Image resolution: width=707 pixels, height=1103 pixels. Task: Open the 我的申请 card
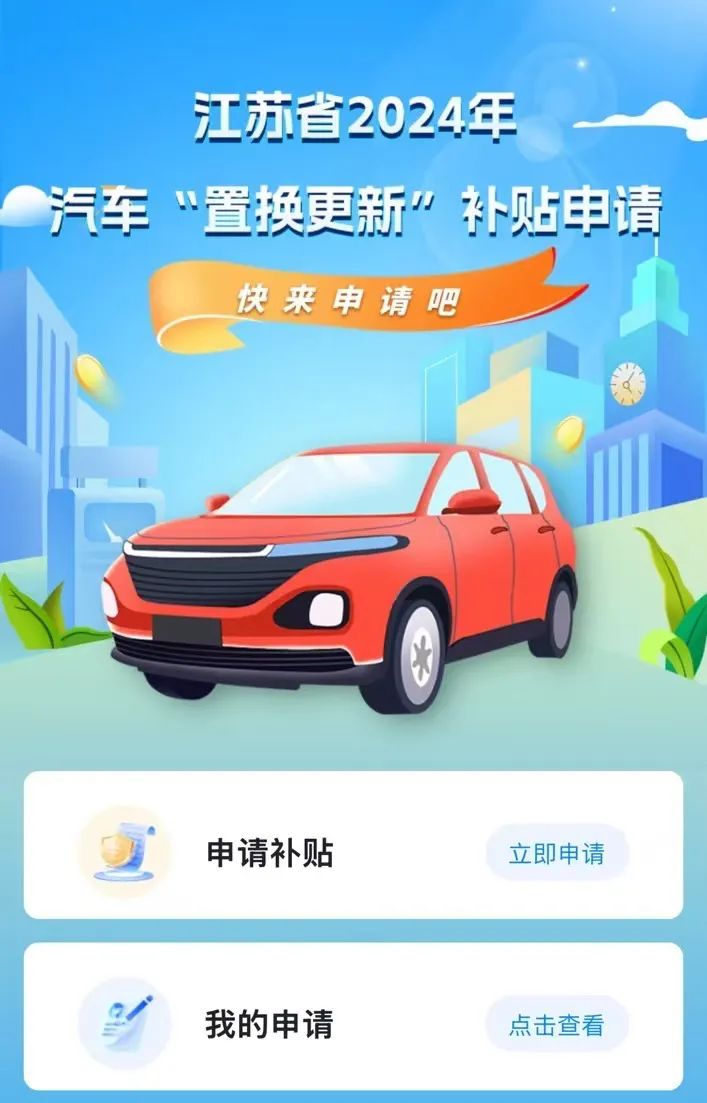[x=270, y=1025]
